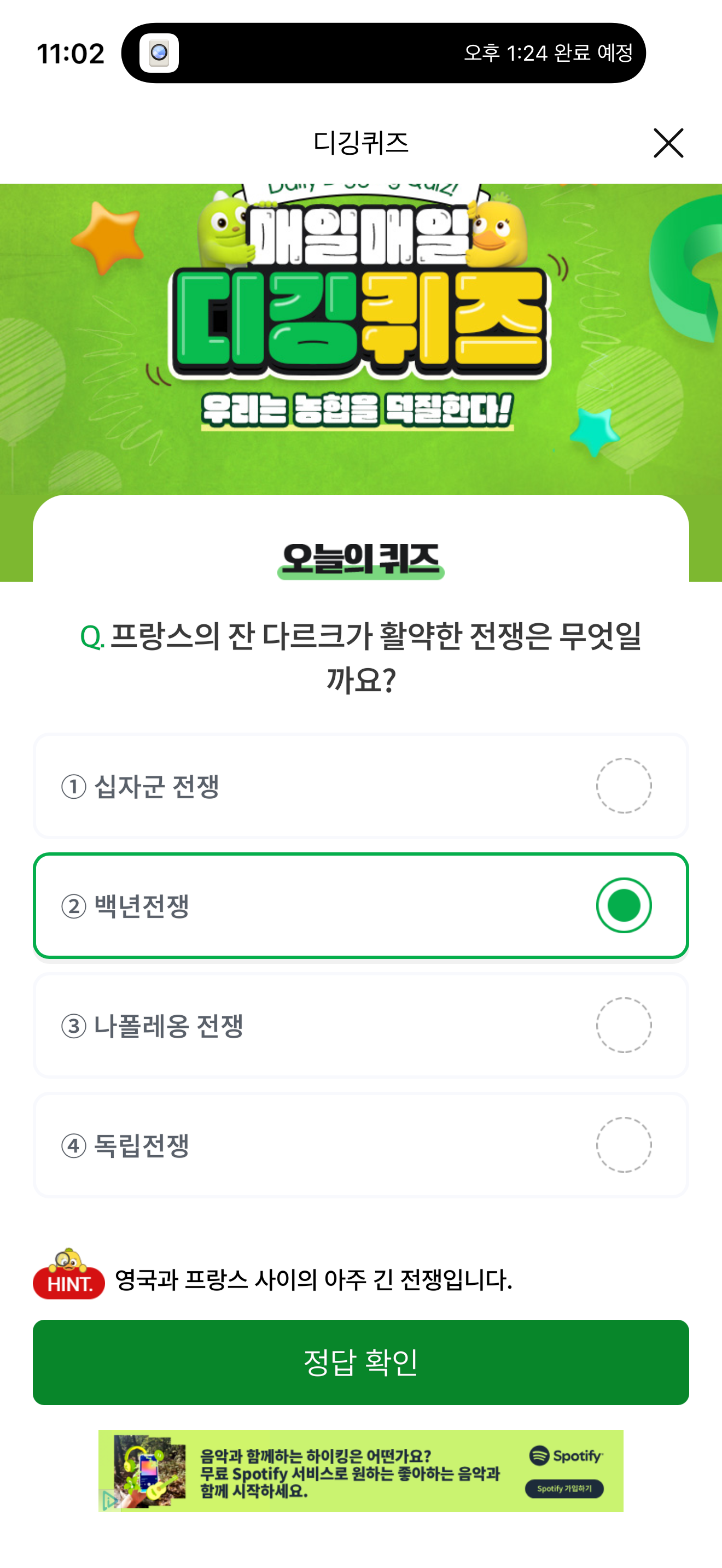Open the Spotify 가입하기 ad button

click(x=564, y=1489)
